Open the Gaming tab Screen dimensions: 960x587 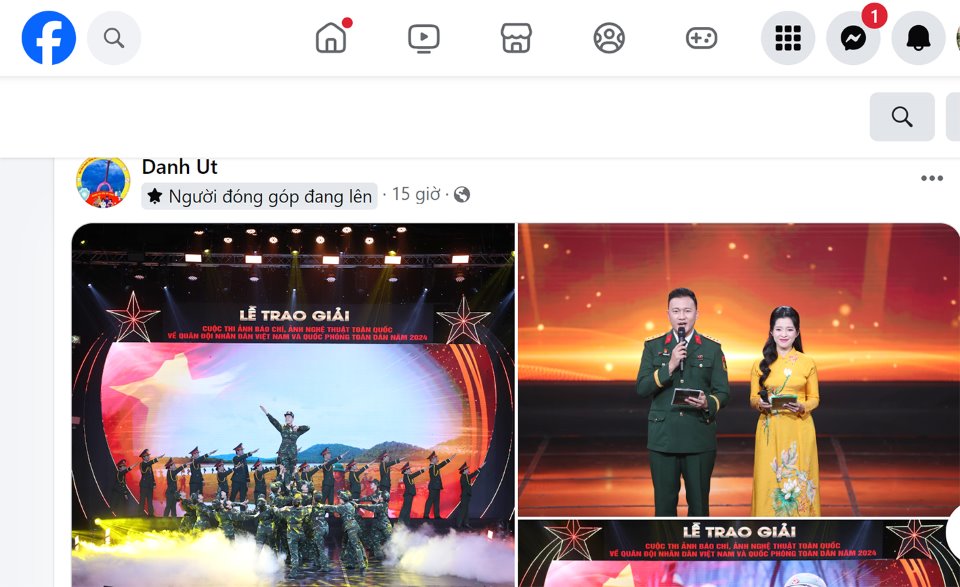(x=701, y=38)
